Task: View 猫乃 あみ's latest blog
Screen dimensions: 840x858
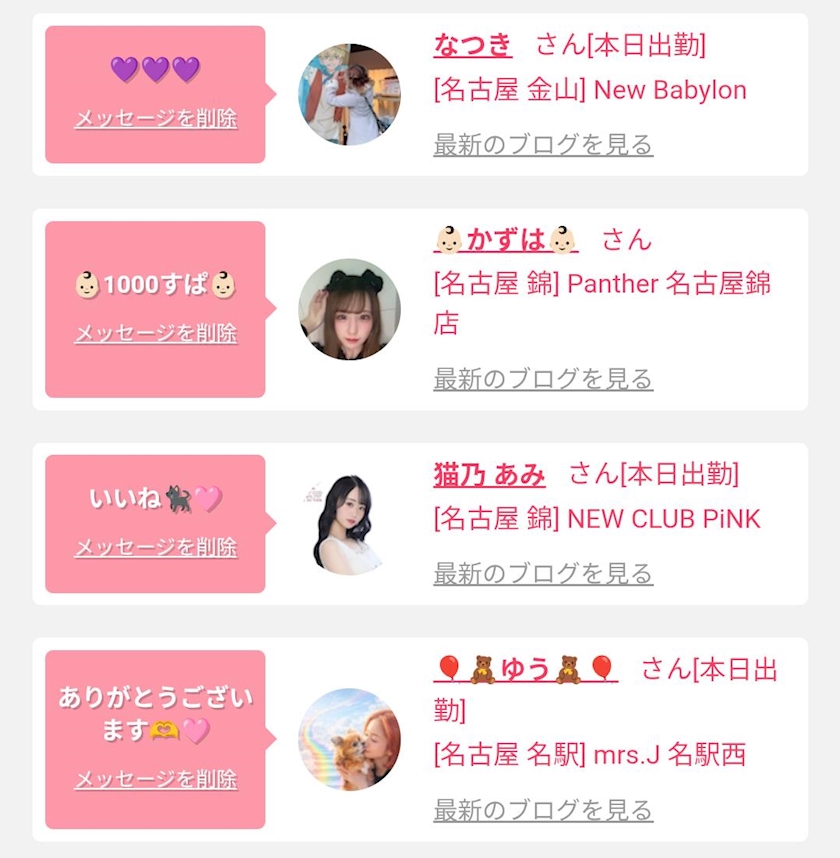Action: (543, 573)
